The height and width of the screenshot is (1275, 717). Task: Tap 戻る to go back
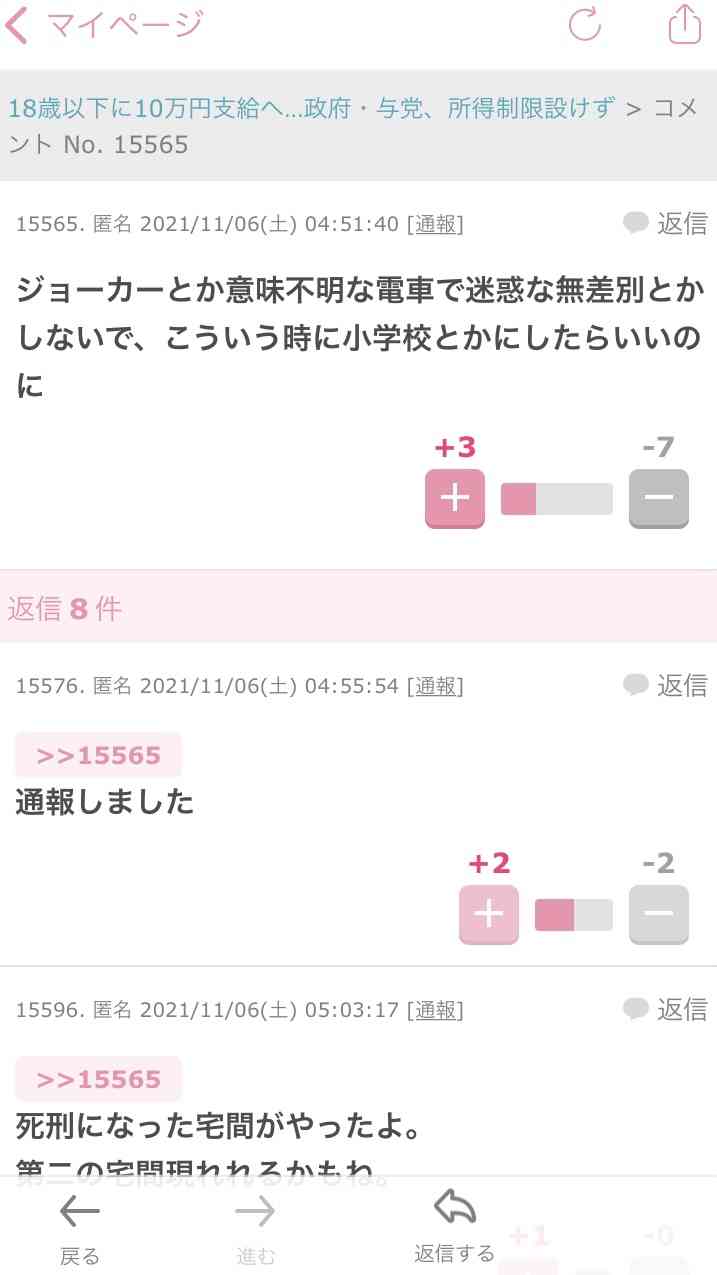(80, 1229)
